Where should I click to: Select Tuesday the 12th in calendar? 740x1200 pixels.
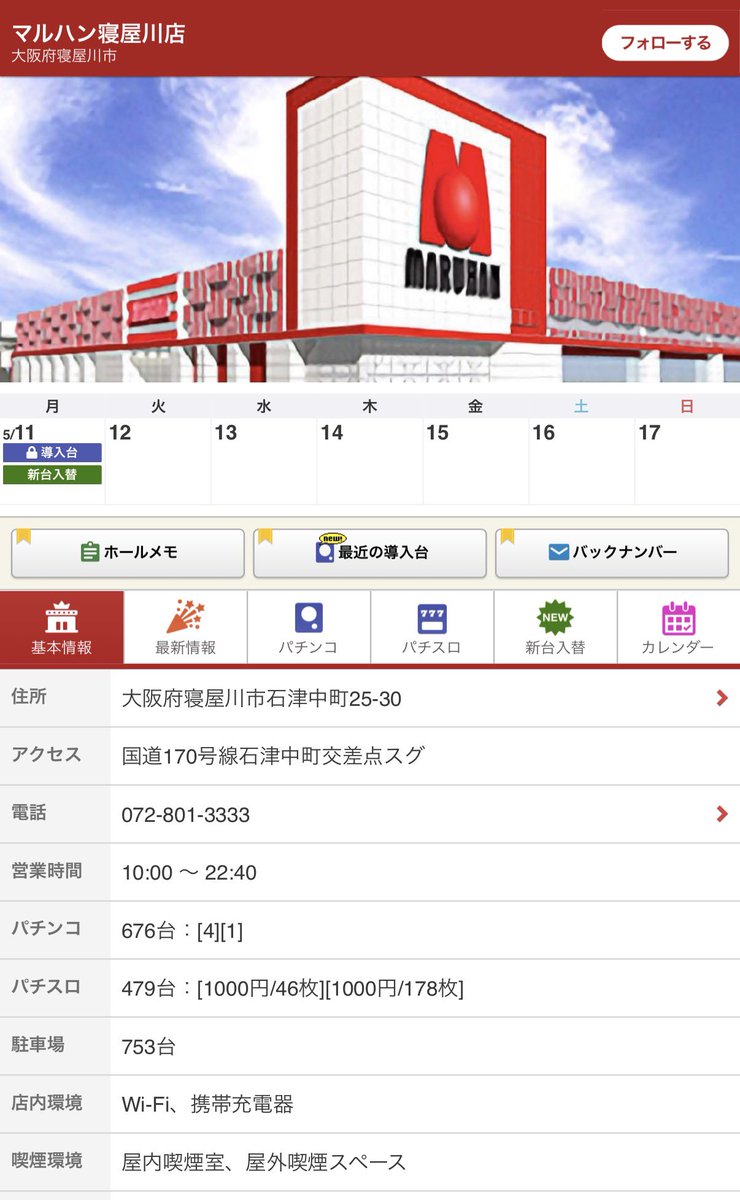(x=158, y=462)
